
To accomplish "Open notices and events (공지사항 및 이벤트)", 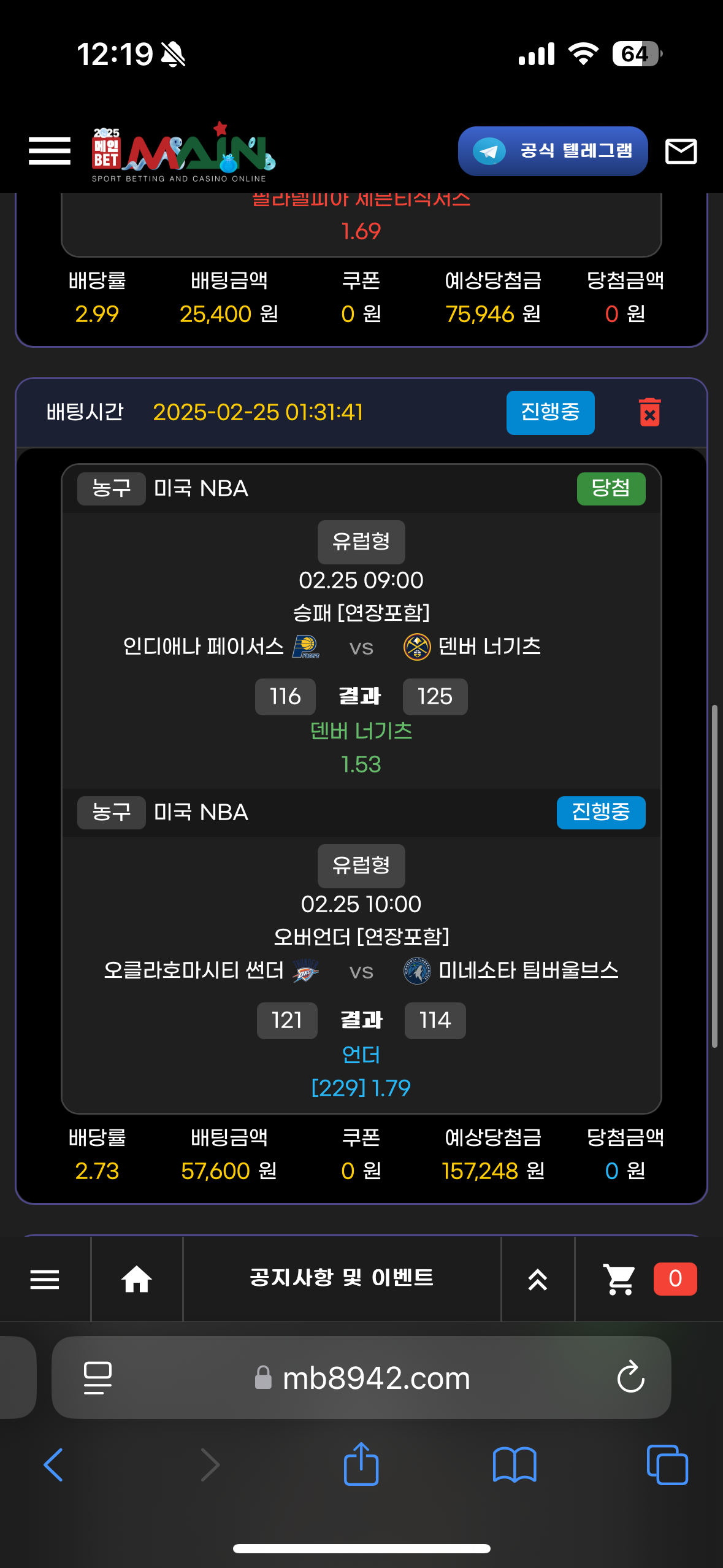I will coord(342,1278).
